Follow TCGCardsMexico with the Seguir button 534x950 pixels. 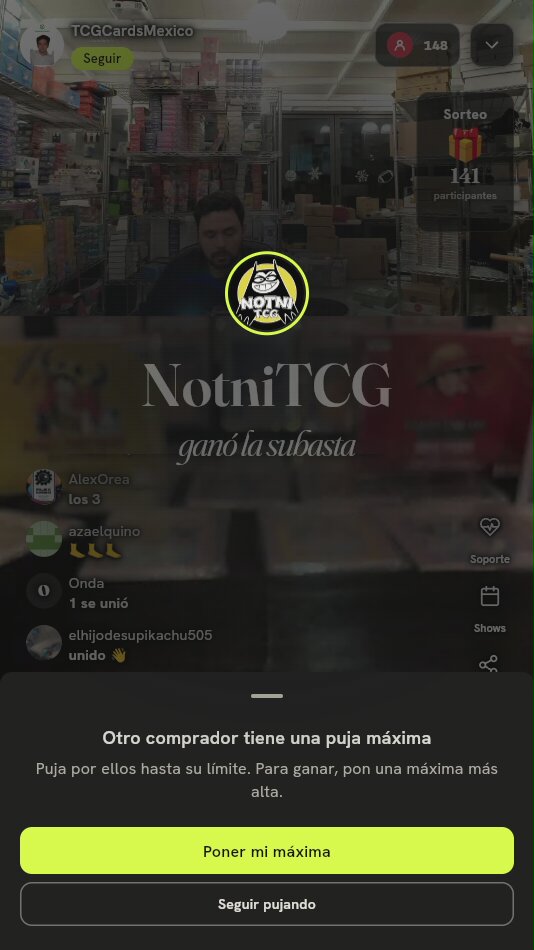102,59
